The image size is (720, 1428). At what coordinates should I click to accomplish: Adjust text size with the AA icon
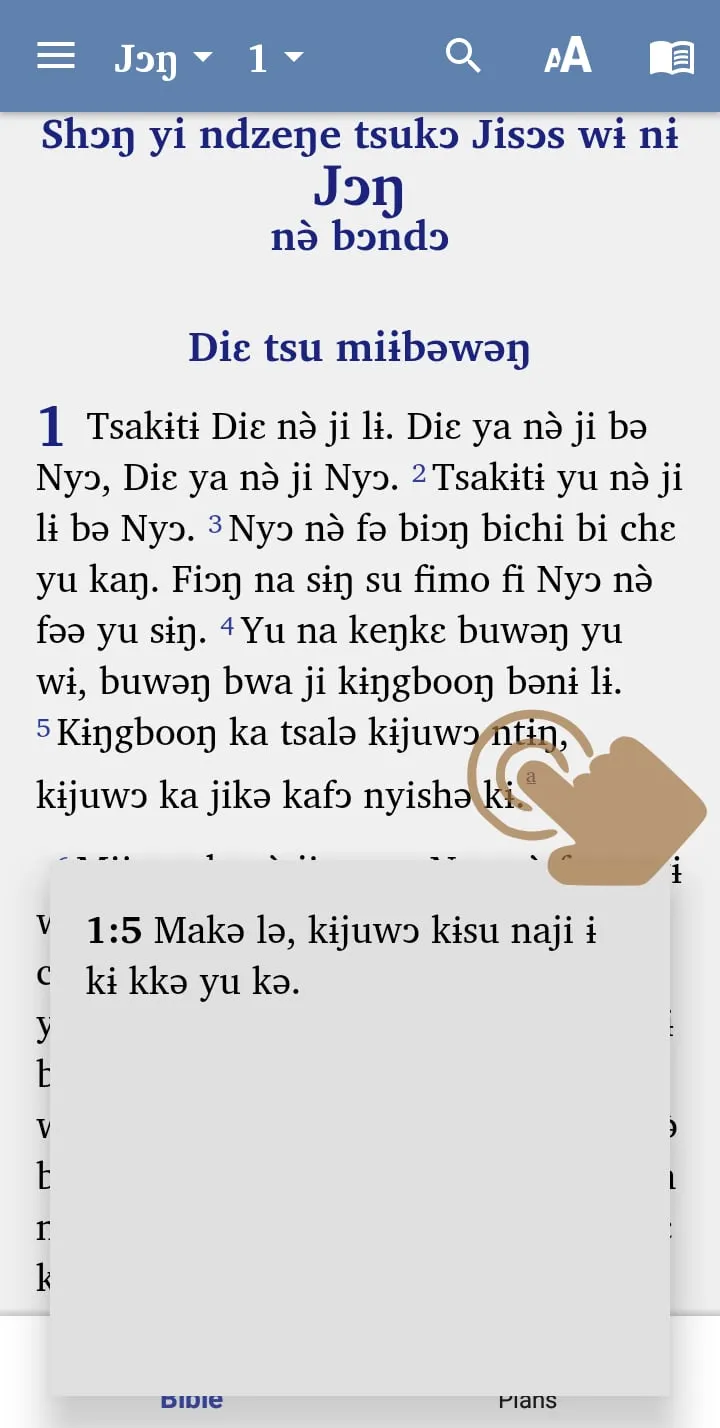tap(568, 56)
